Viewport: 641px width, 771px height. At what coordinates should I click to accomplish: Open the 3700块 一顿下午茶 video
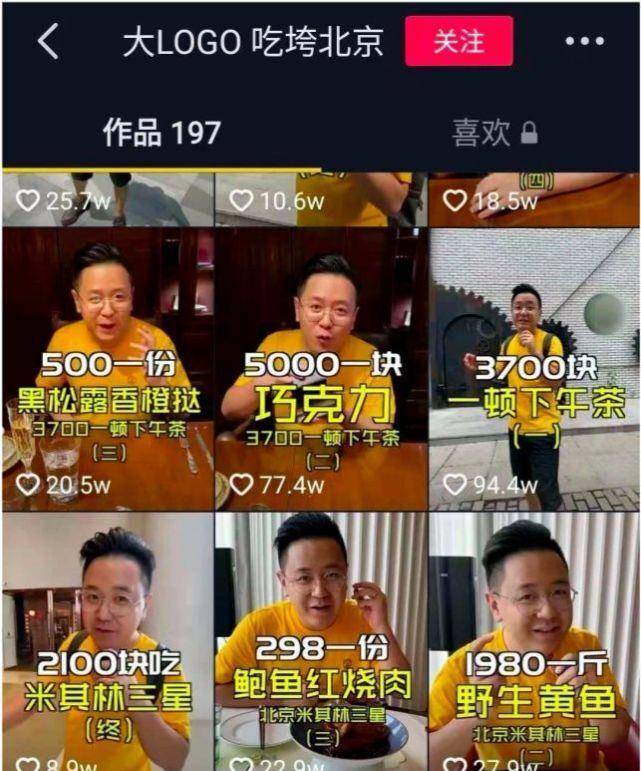coord(535,368)
